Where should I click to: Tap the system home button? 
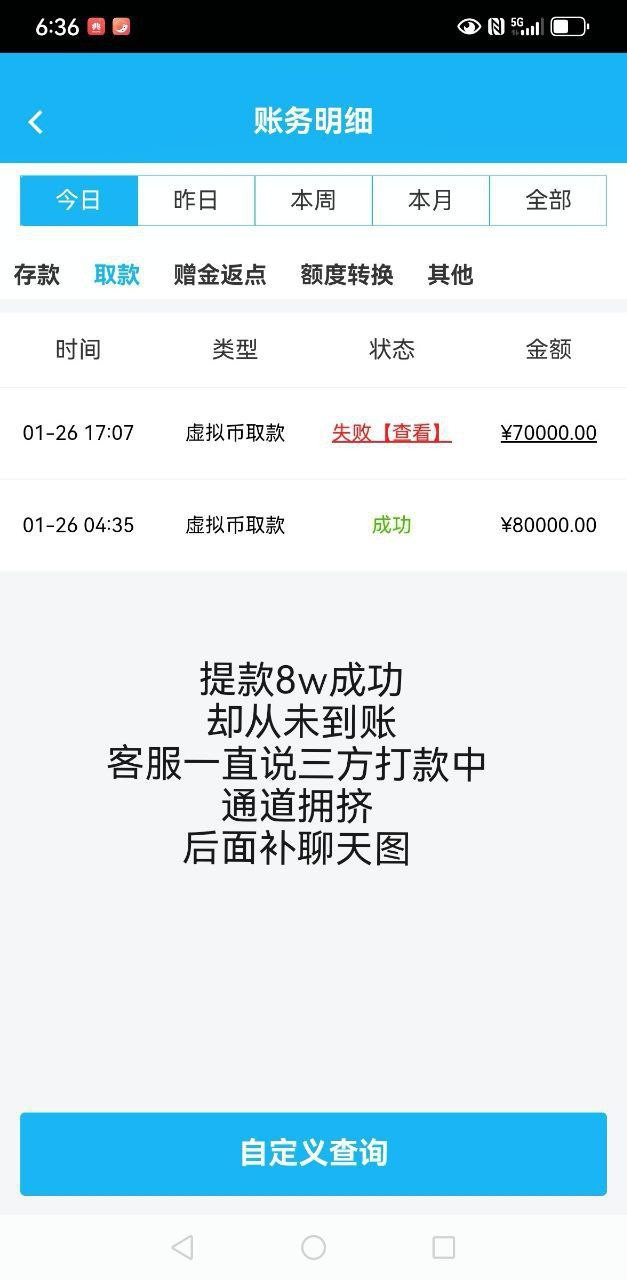pos(313,1247)
